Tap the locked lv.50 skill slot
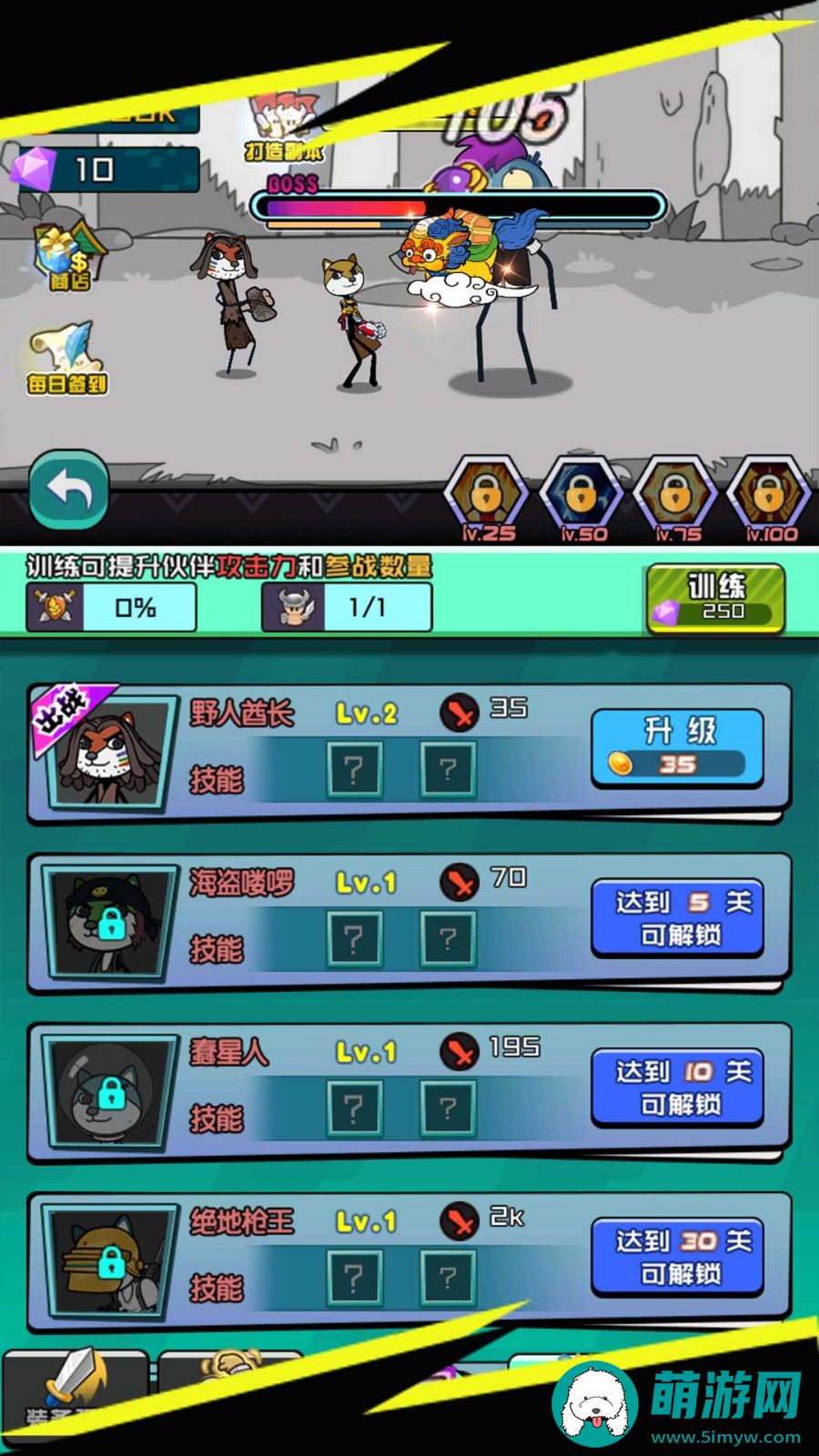This screenshot has height=1456, width=819. (x=581, y=496)
